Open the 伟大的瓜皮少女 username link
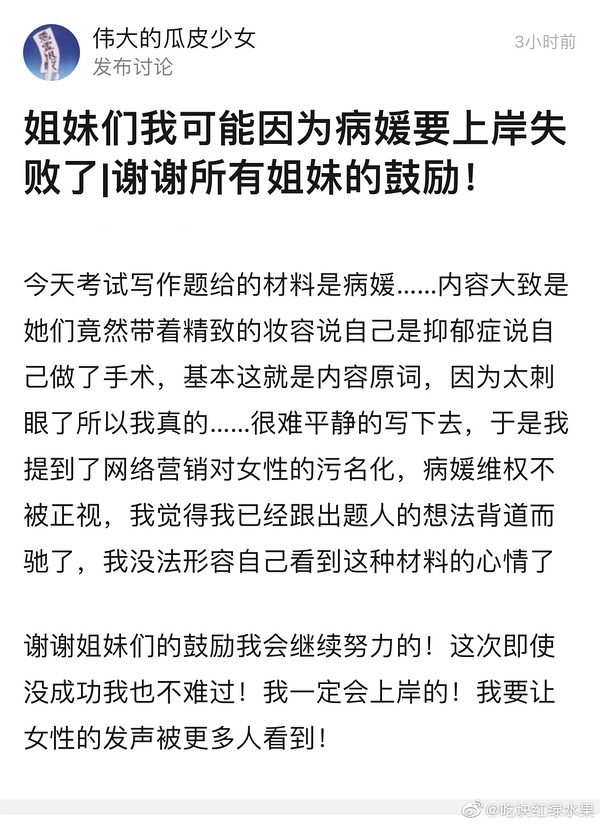 click(174, 40)
